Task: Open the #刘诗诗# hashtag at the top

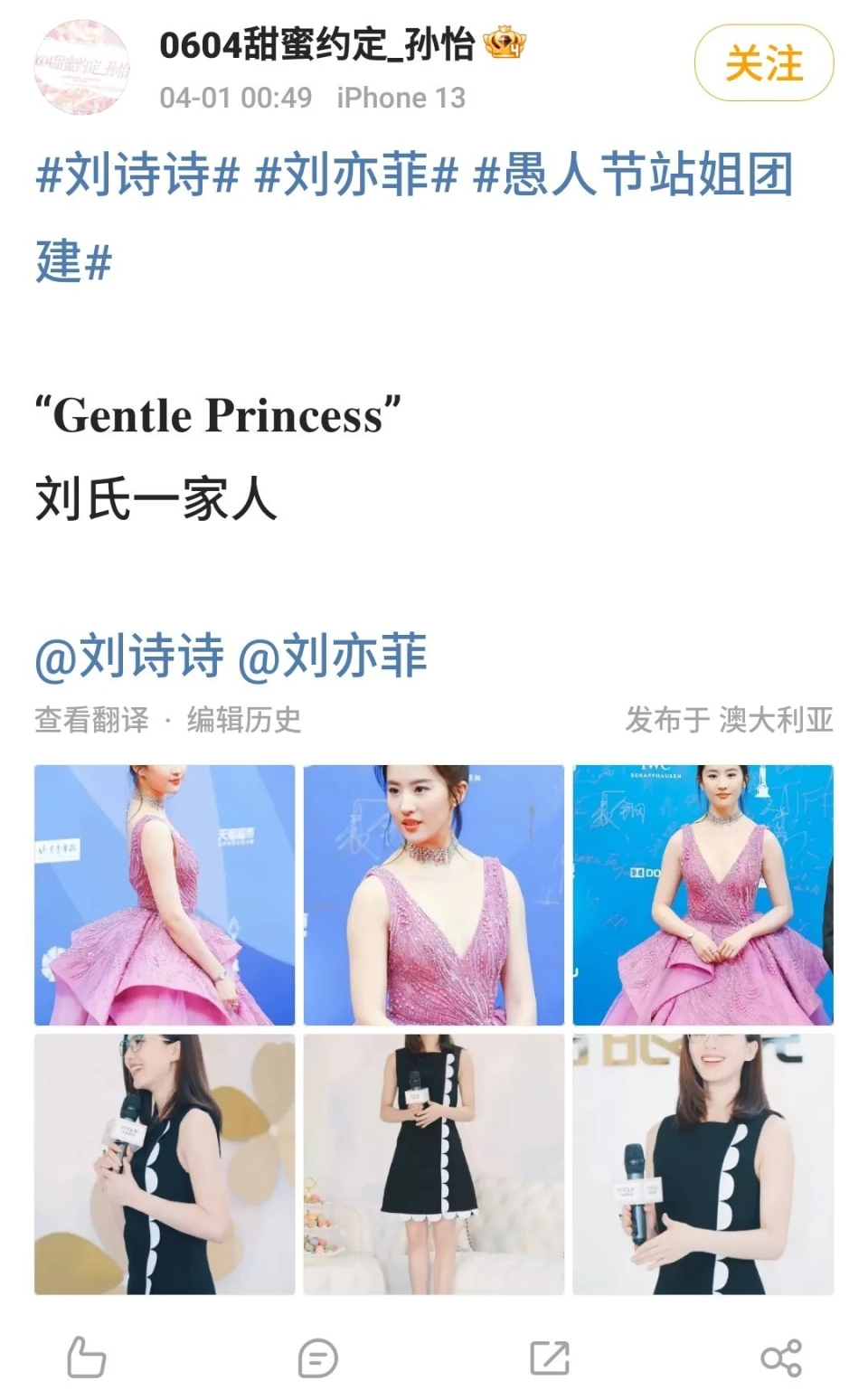Action: [137, 174]
